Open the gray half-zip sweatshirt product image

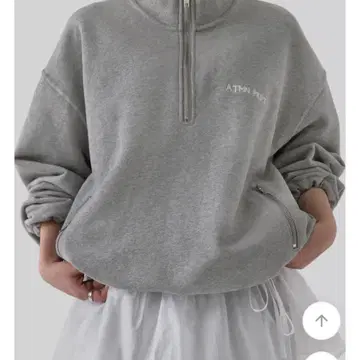pos(180,180)
